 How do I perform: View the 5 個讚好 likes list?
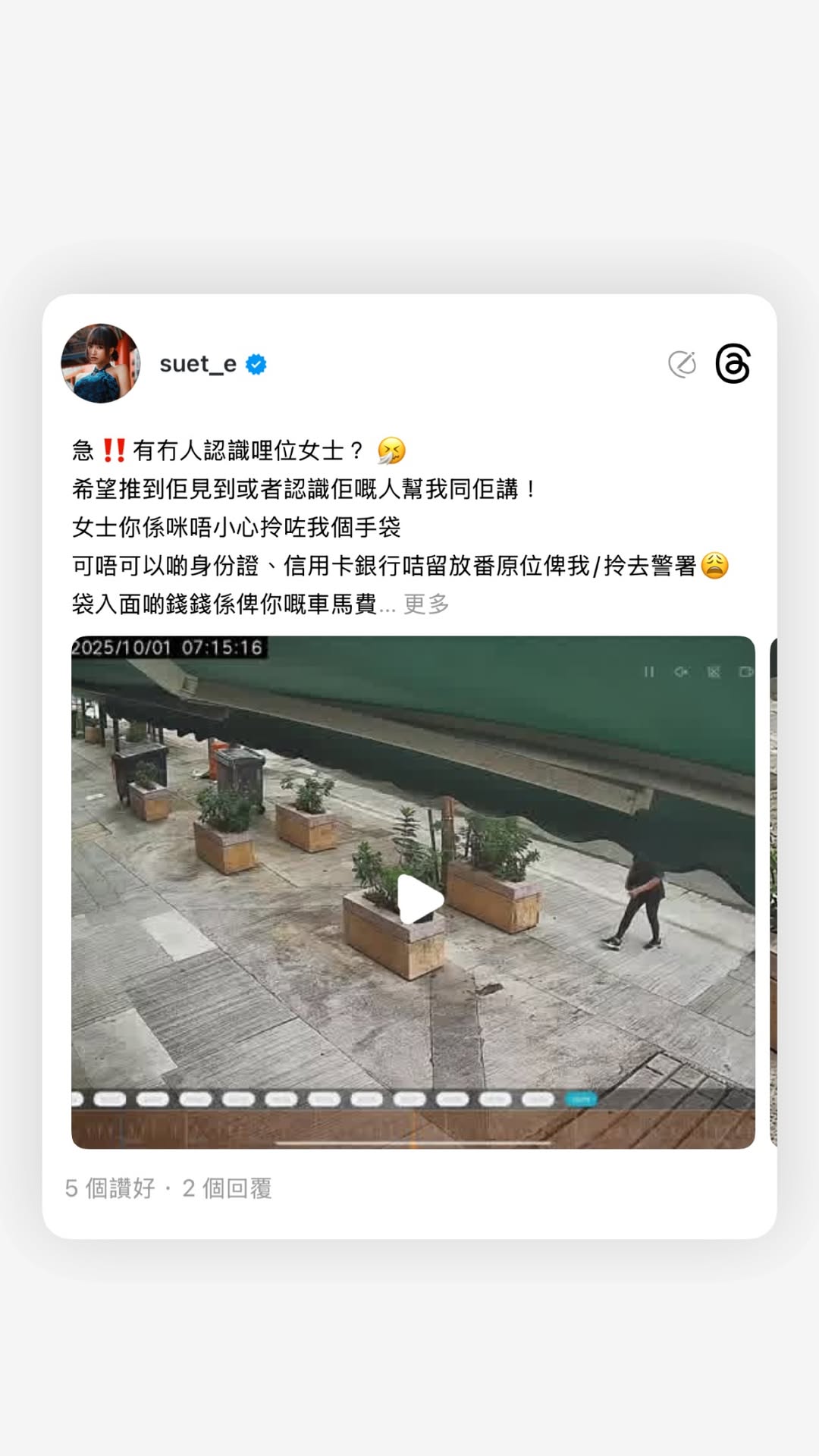pyautogui.click(x=110, y=1188)
